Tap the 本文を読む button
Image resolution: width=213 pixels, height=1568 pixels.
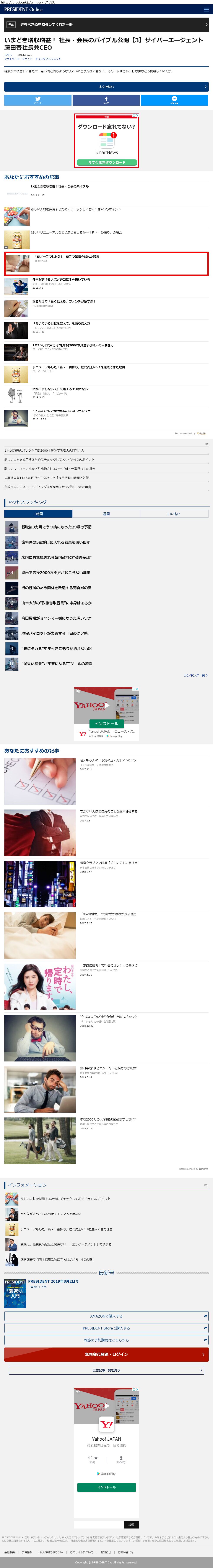click(x=107, y=87)
